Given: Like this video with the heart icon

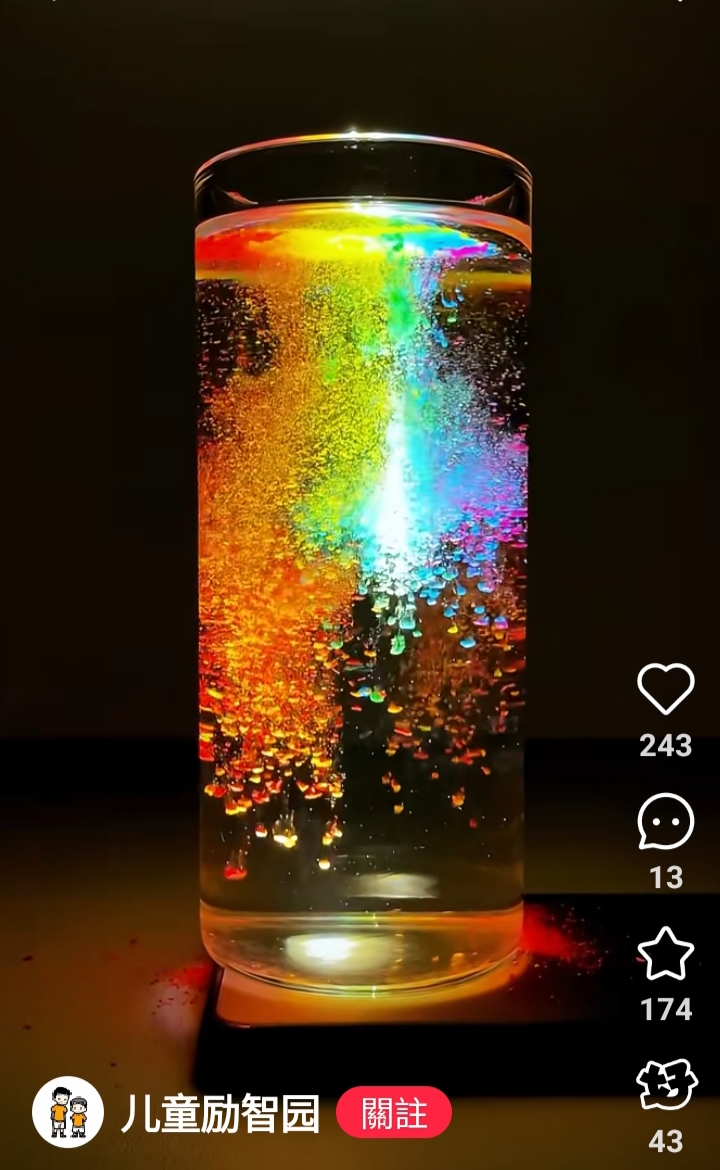Looking at the screenshot, I should point(666,689).
